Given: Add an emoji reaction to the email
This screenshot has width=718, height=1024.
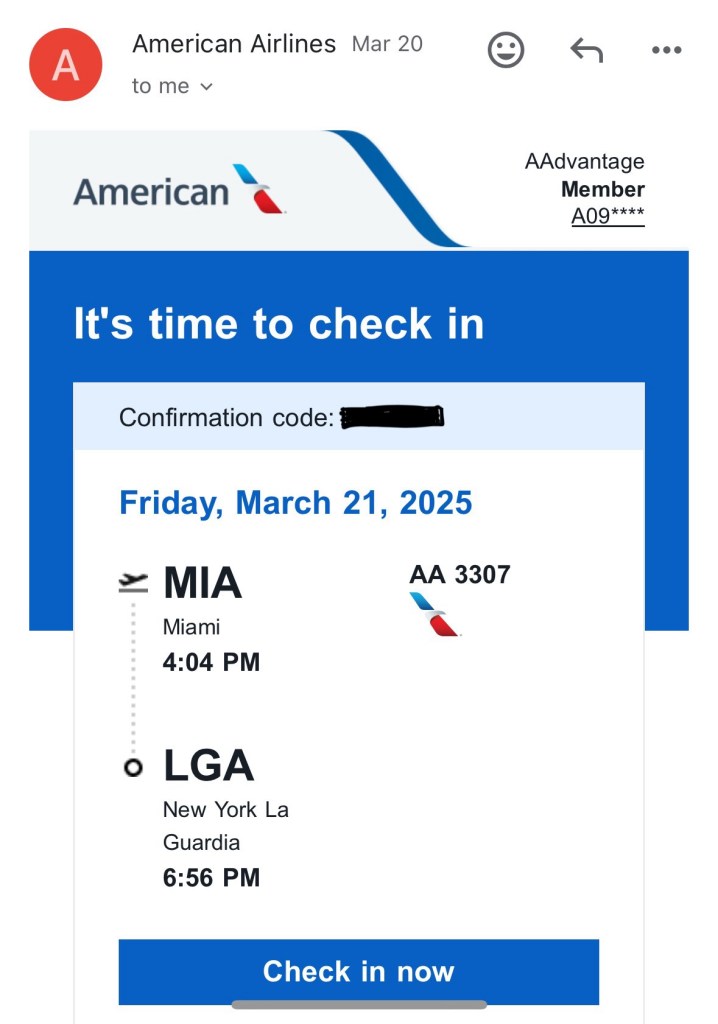Looking at the screenshot, I should pos(506,50).
